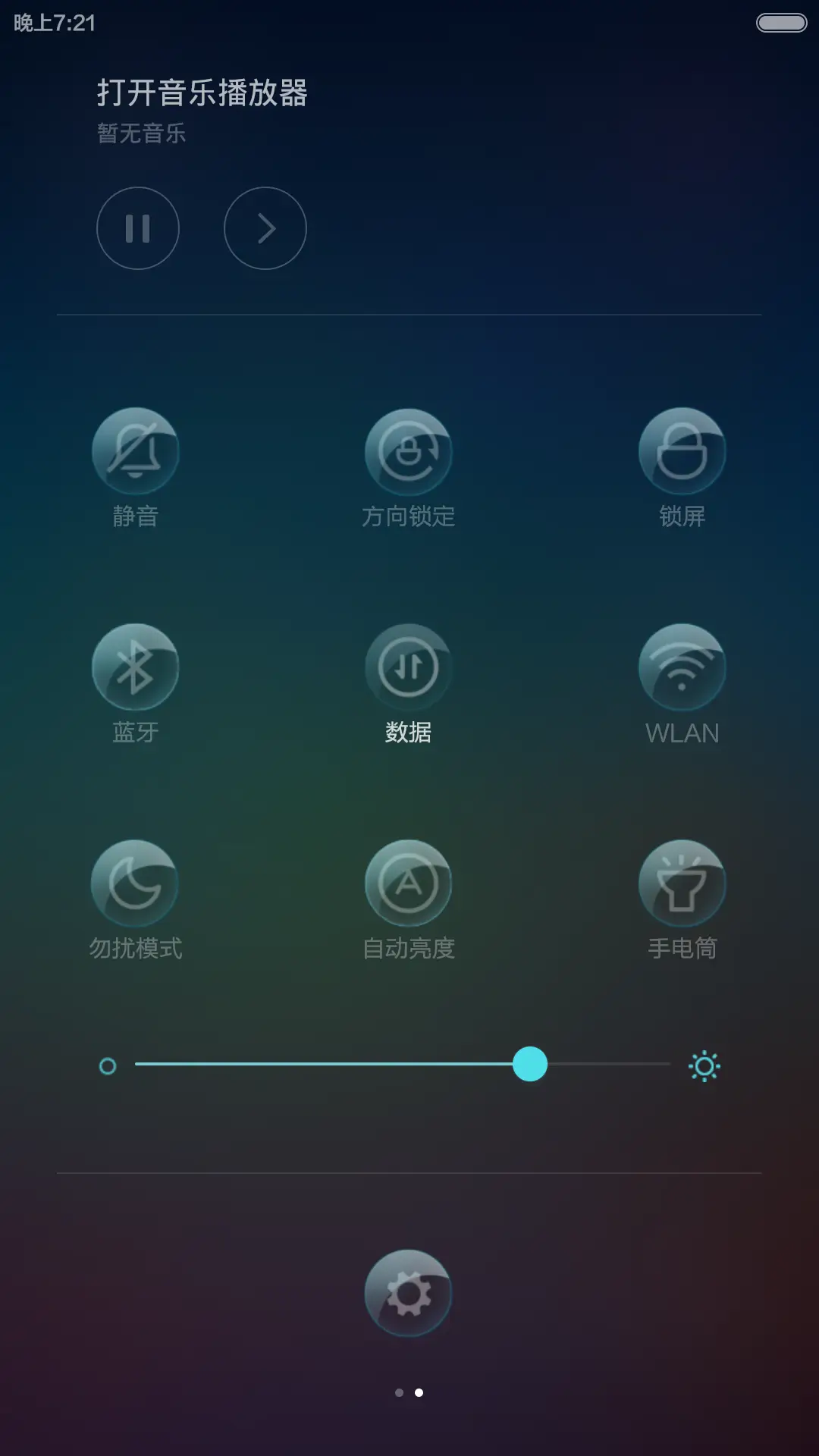Tap the 锁屏 lock screen icon
This screenshot has width=819, height=1456.
[682, 450]
